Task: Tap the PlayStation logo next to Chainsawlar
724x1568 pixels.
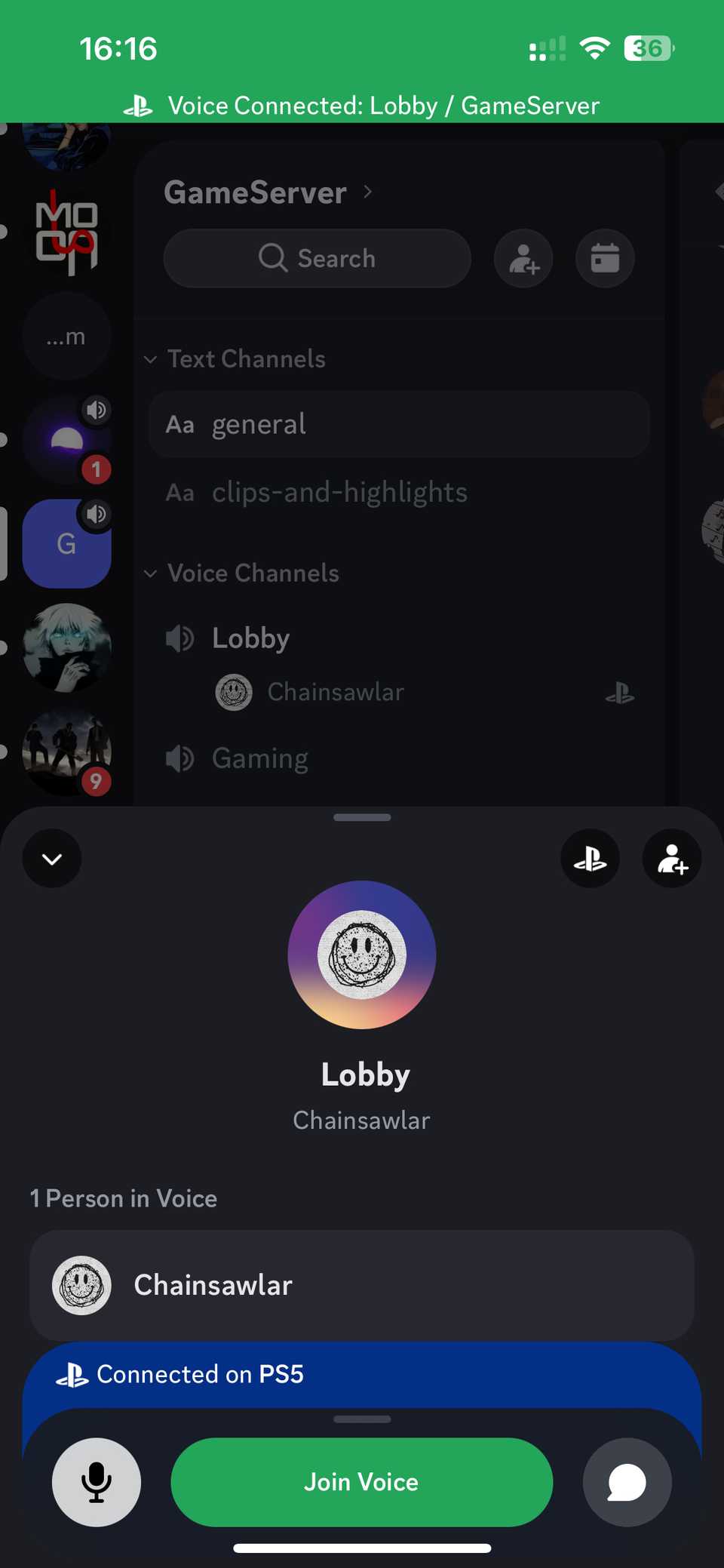Action: pos(620,692)
